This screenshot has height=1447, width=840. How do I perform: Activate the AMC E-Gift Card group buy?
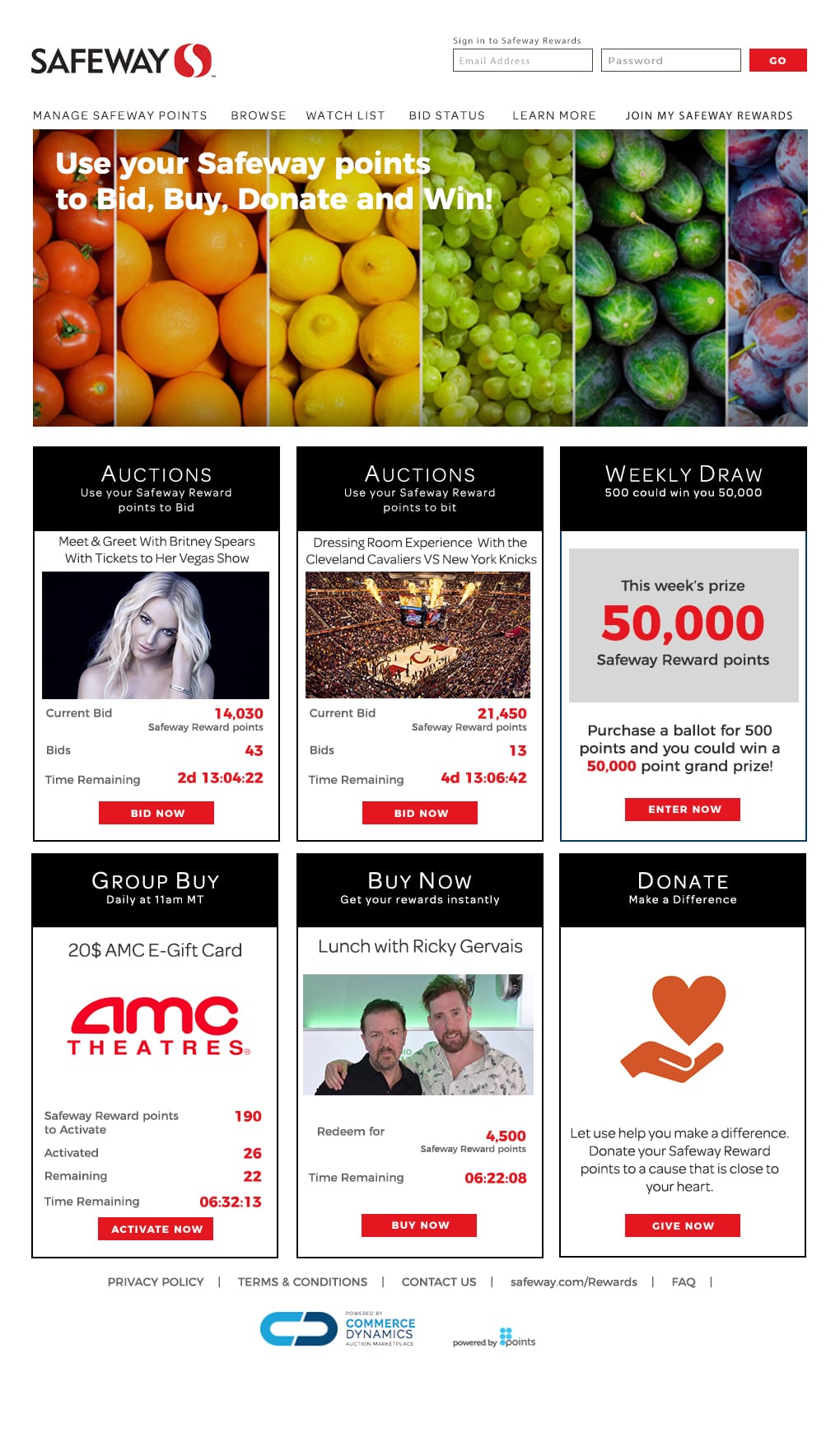156,1229
